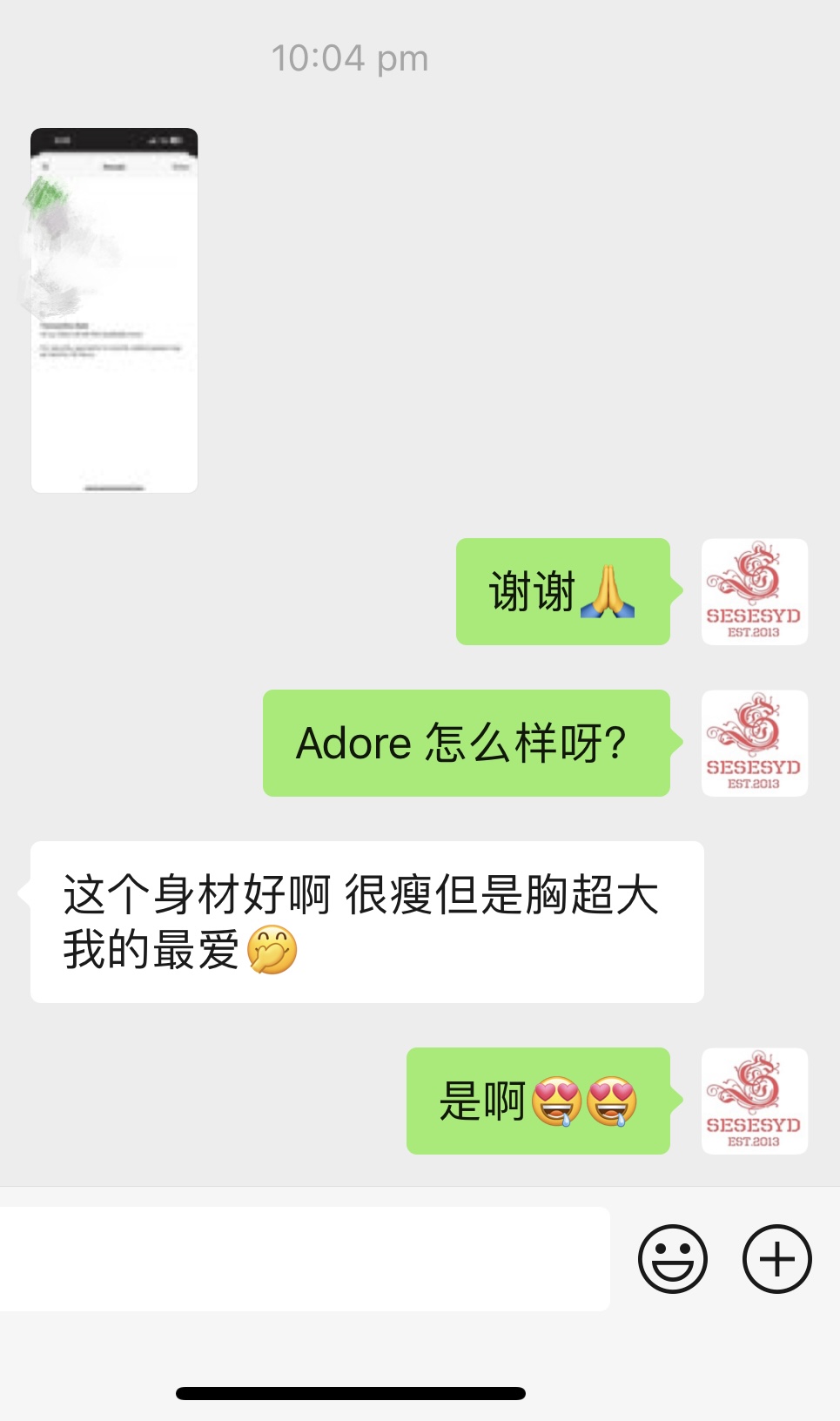
Task: Open the emoji sticker panel
Action: tap(672, 1259)
